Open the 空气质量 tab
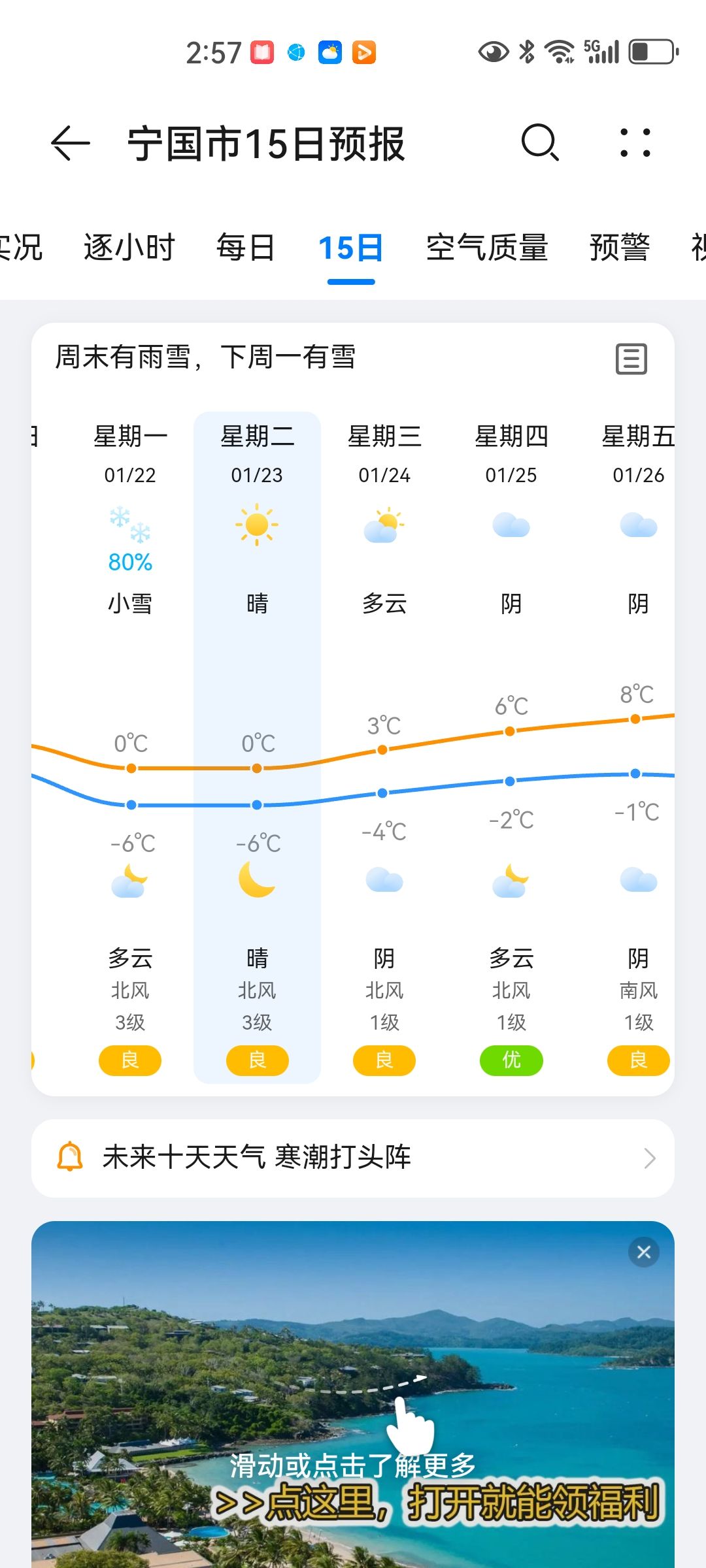The height and width of the screenshot is (1568, 706). 487,248
